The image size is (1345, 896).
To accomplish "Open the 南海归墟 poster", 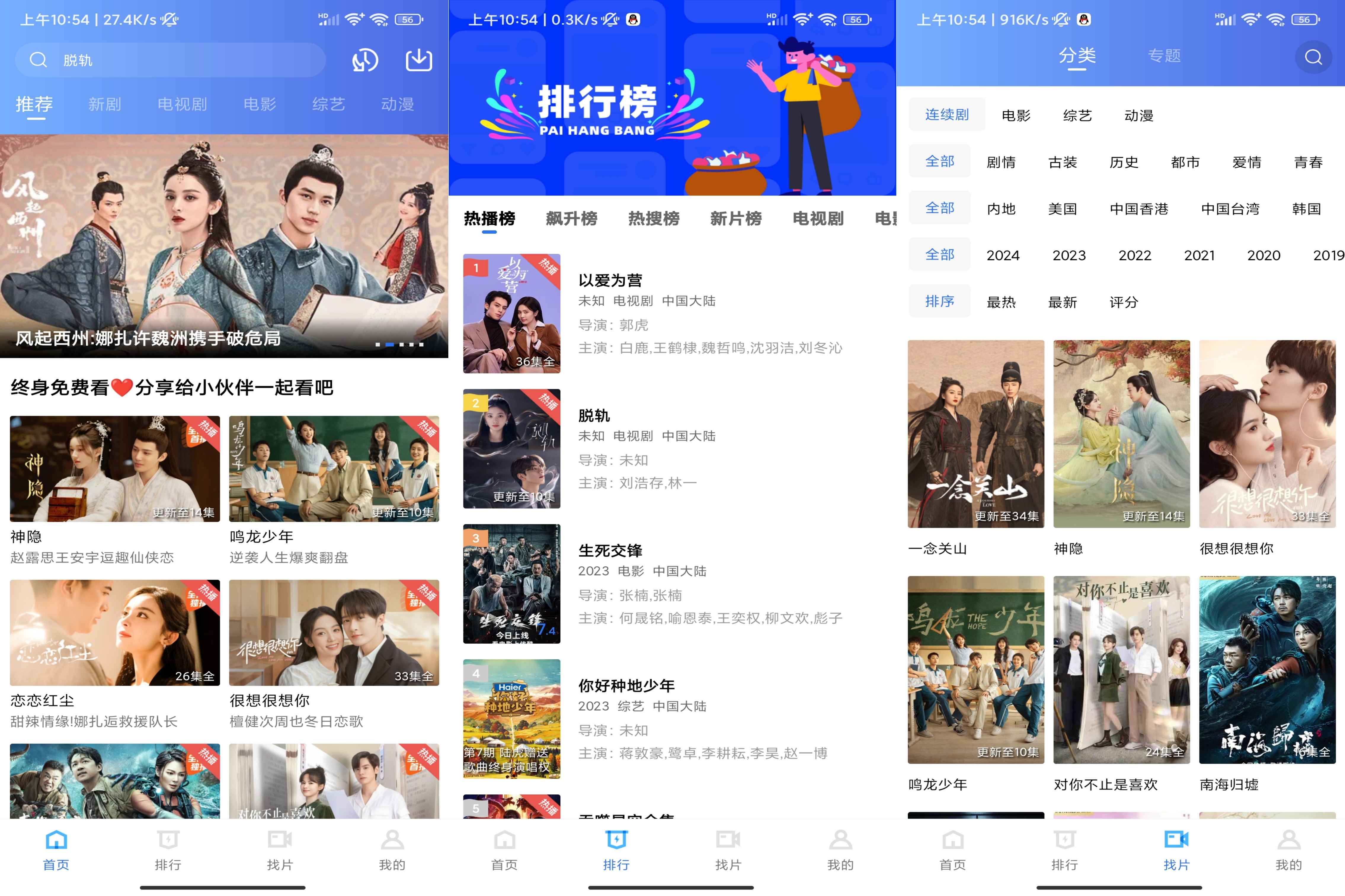I will [1267, 670].
